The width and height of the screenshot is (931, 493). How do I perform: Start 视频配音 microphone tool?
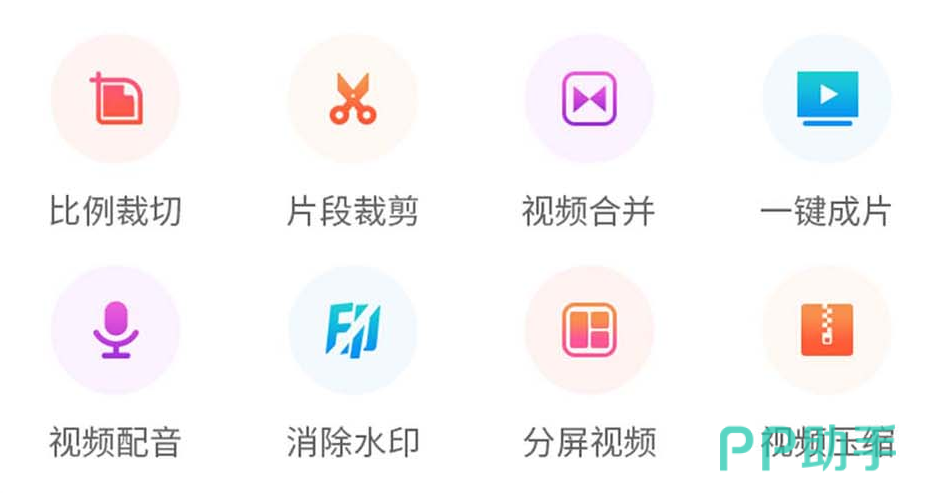click(x=115, y=330)
